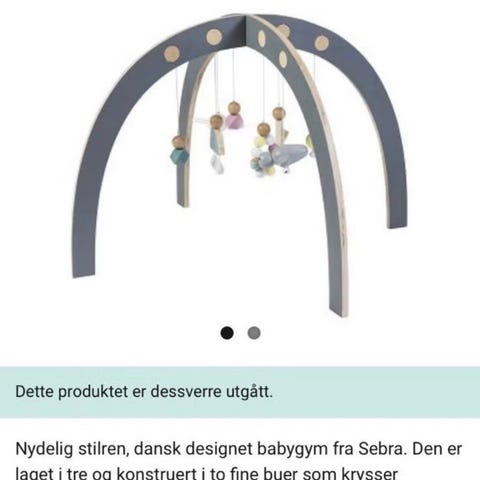The image size is (480, 480).
Task: Open the Sebra babygym product image
Action: (240, 165)
